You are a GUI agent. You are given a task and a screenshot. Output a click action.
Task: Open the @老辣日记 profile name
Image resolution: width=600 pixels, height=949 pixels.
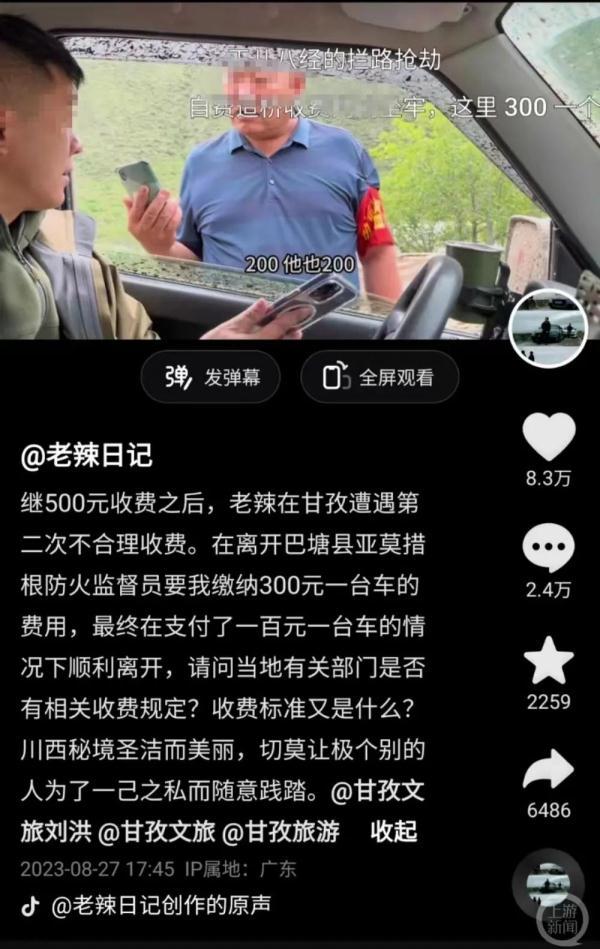pos(87,456)
